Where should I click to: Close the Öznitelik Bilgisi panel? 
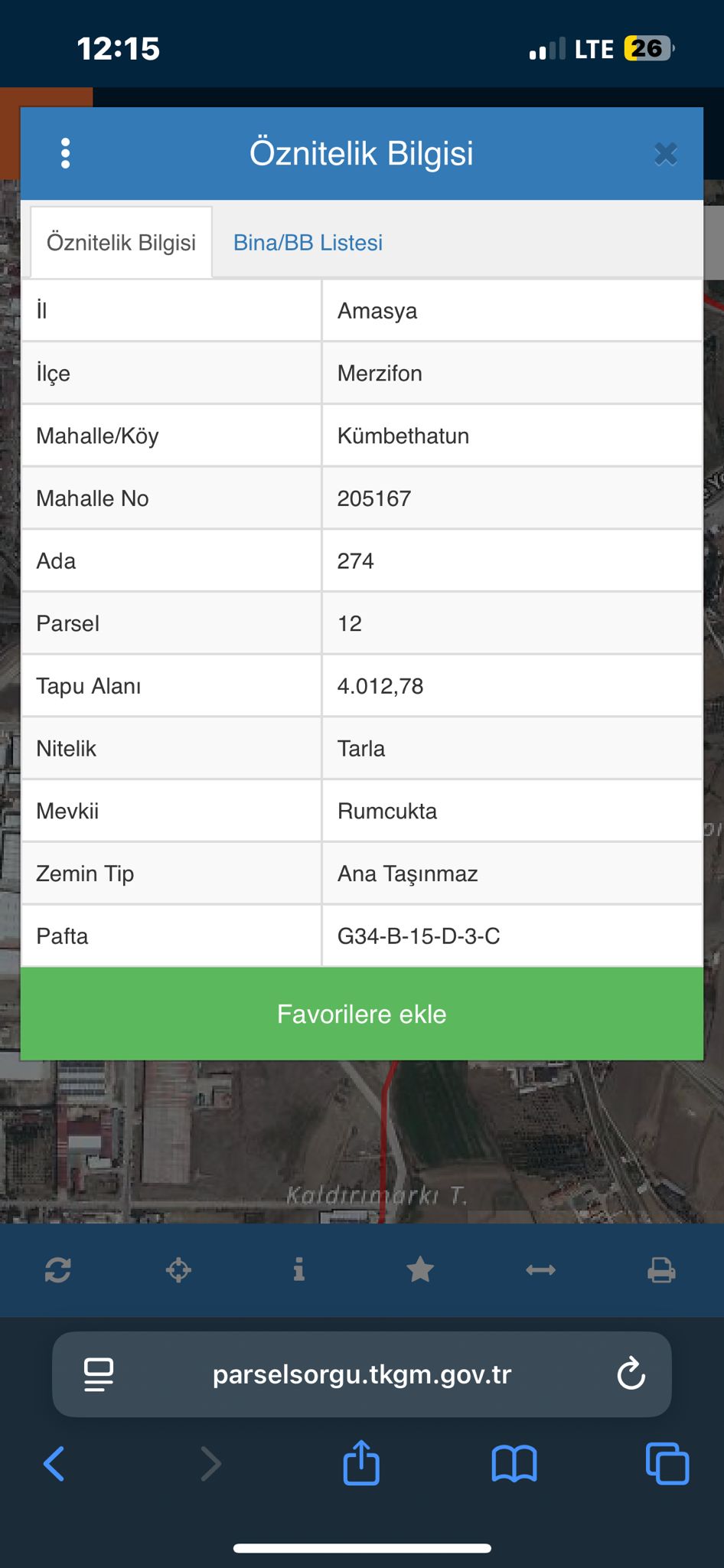[x=666, y=154]
